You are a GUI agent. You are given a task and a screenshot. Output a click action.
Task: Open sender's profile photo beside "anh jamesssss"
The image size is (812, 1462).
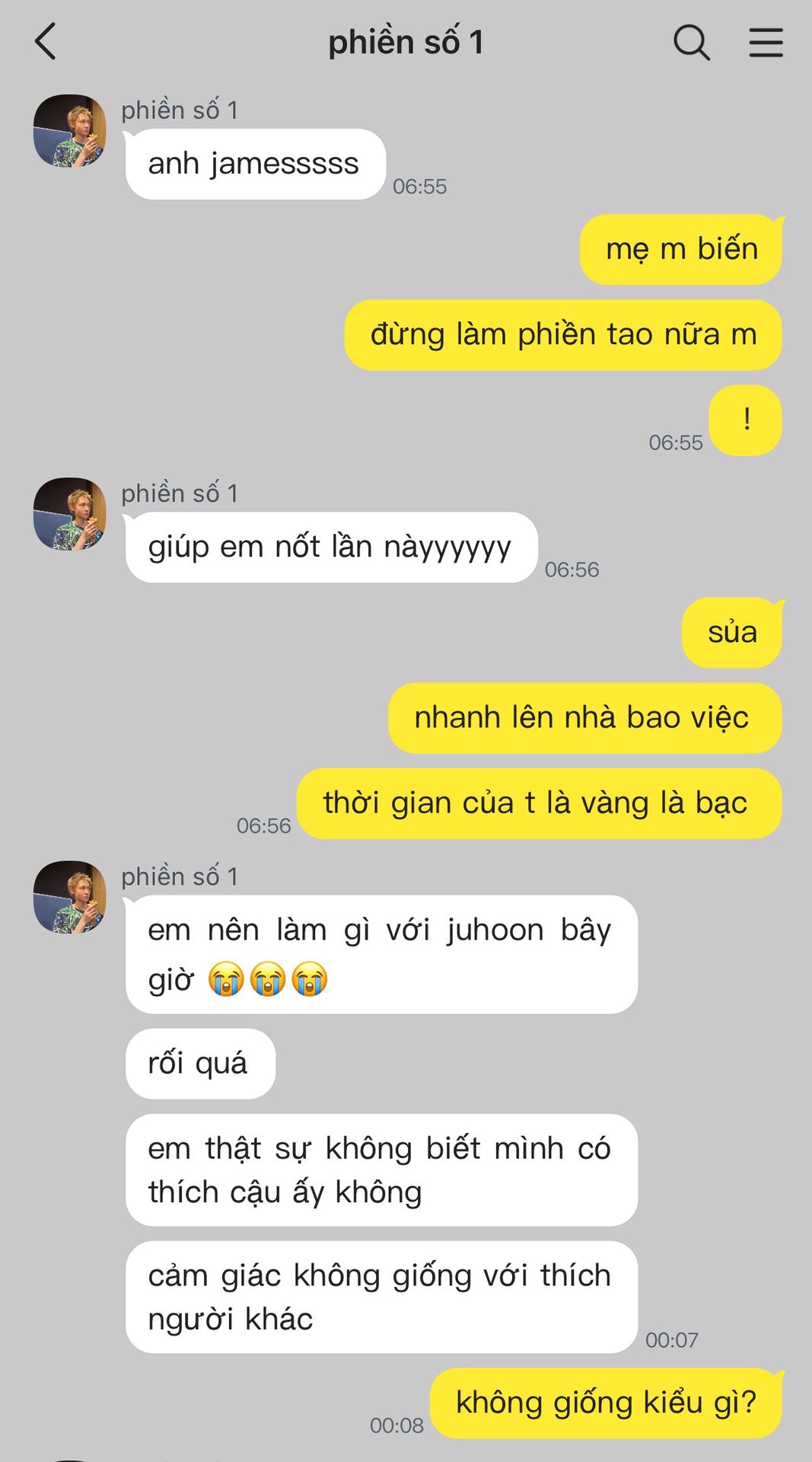tap(70, 131)
